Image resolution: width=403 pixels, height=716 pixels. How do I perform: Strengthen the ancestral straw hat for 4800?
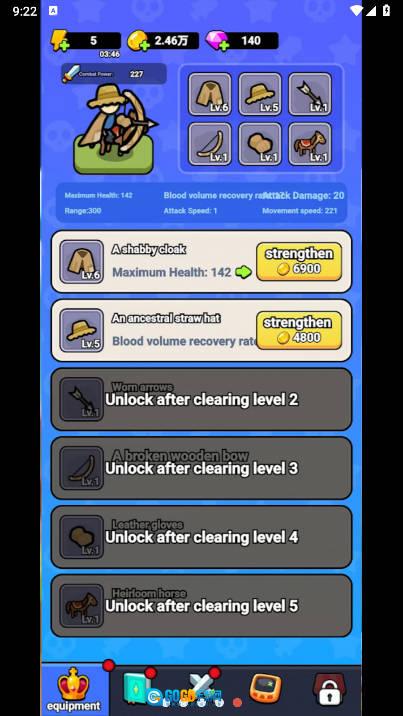click(x=299, y=331)
